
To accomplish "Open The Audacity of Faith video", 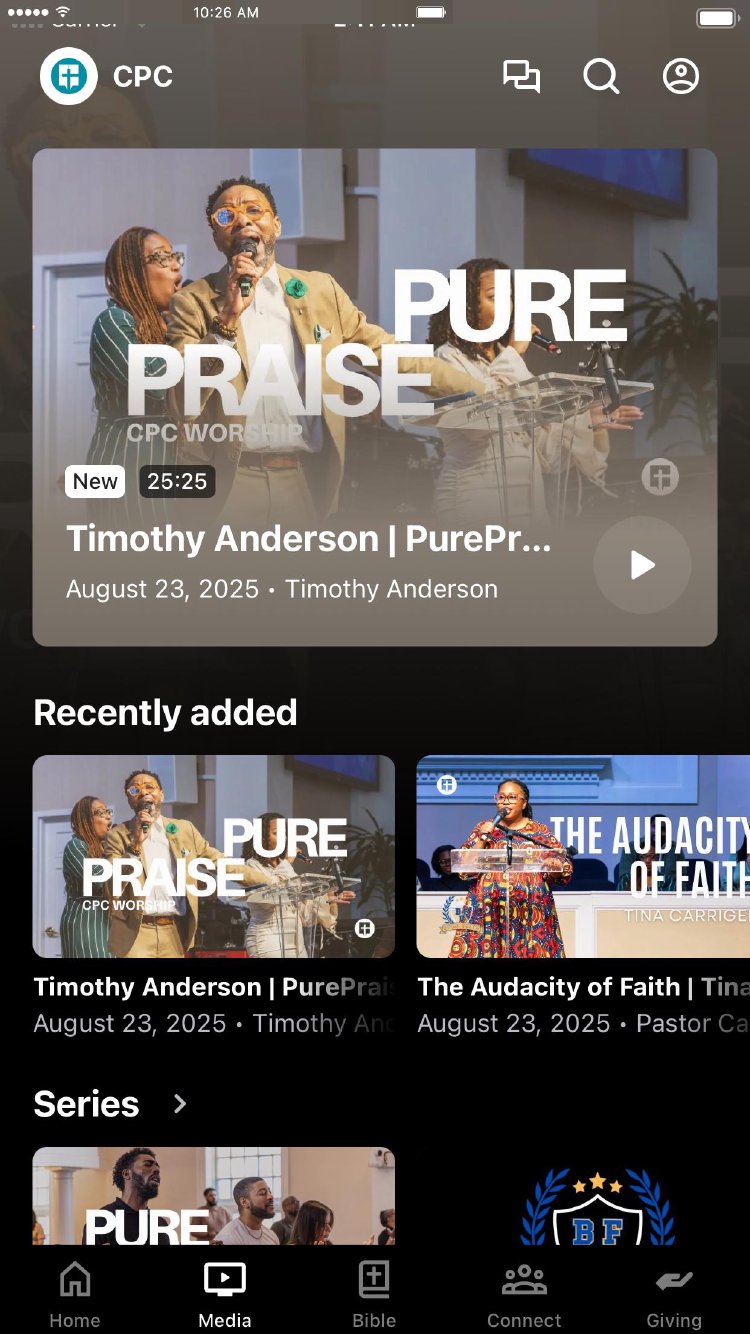I will (583, 857).
